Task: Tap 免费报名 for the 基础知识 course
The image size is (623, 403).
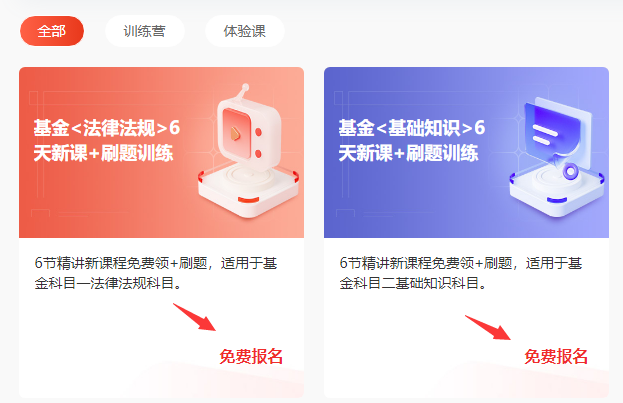Action: pos(556,357)
